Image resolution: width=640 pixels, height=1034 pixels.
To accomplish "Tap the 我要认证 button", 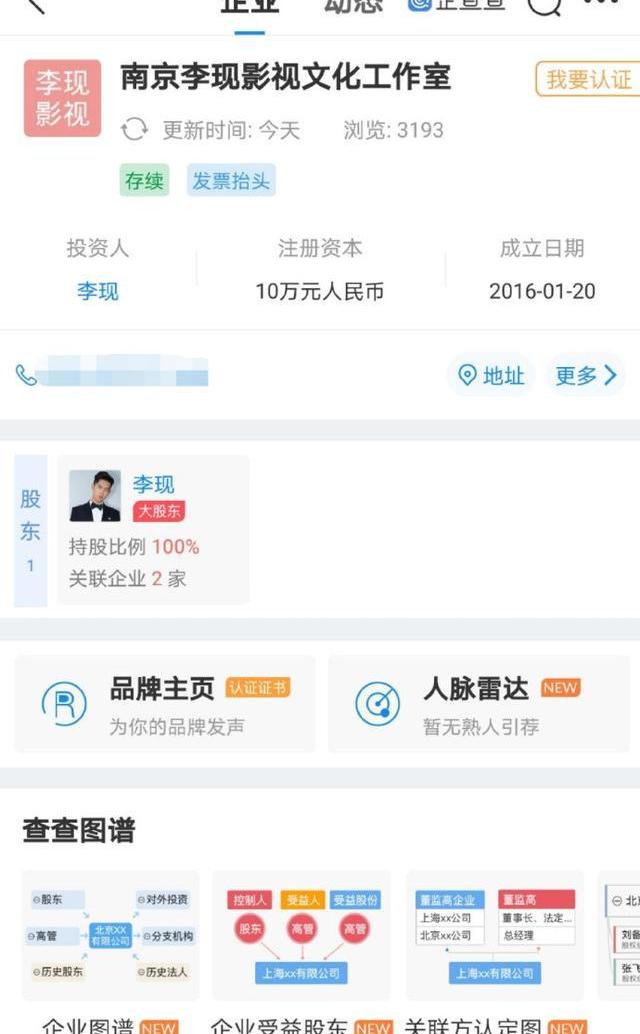I will coord(588,79).
